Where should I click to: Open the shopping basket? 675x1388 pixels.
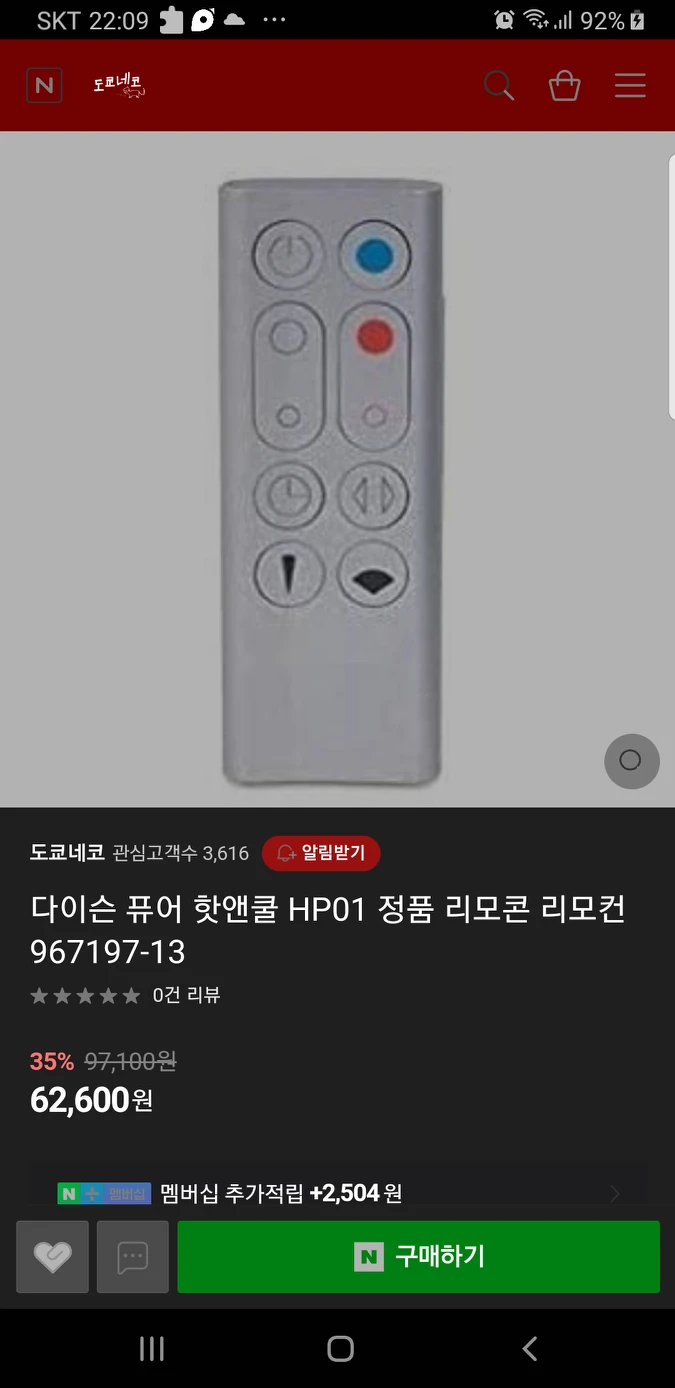point(564,86)
